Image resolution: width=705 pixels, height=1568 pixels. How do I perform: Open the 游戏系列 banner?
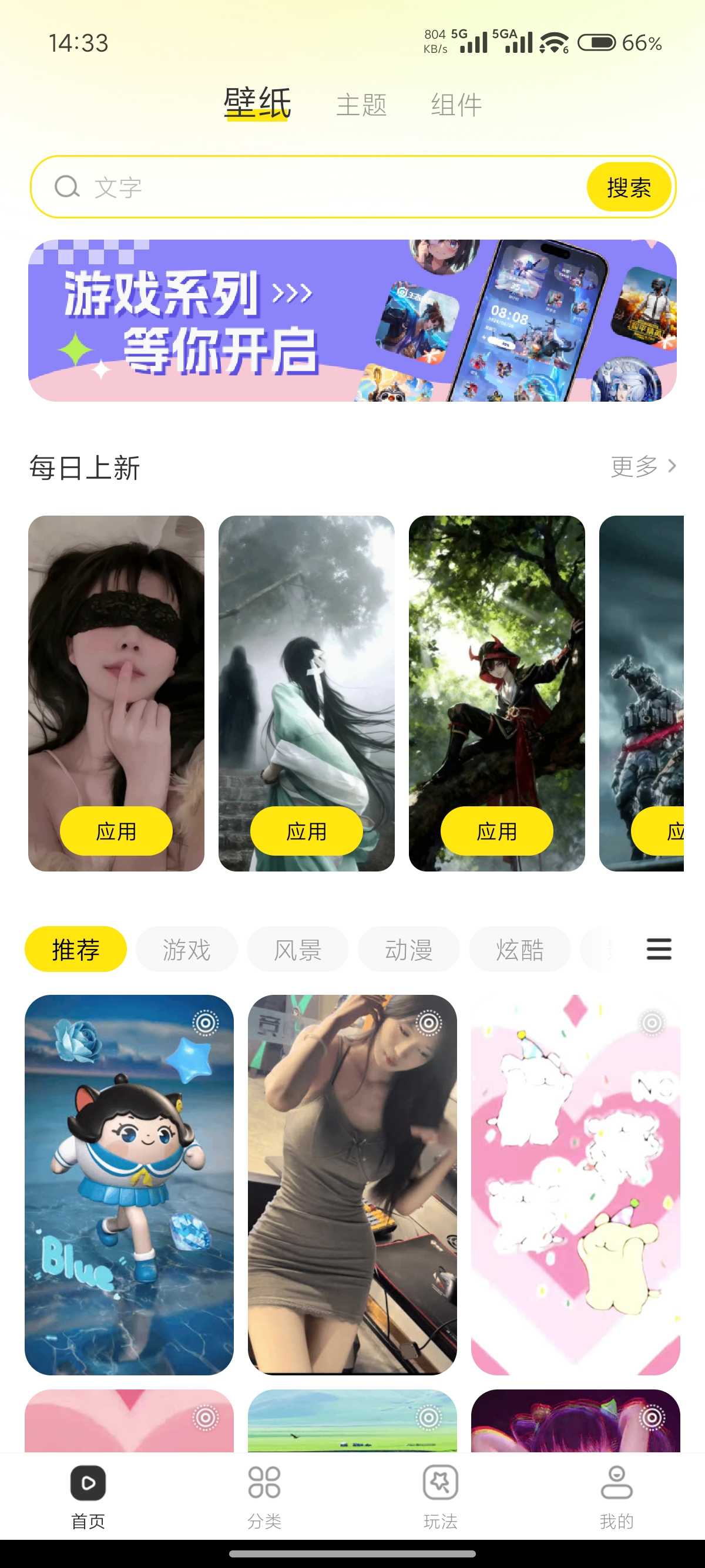click(352, 320)
